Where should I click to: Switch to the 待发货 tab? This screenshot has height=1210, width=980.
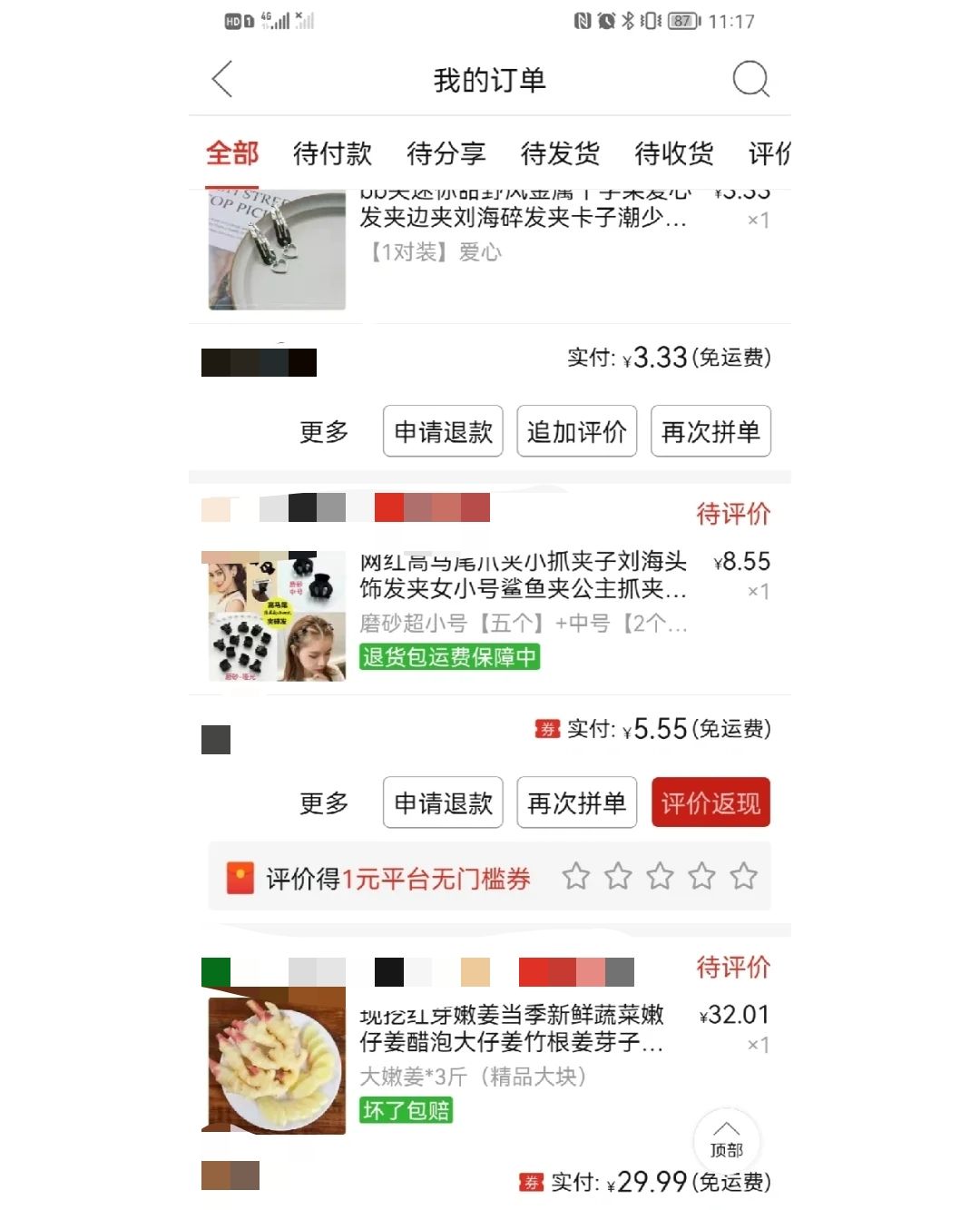(x=560, y=153)
